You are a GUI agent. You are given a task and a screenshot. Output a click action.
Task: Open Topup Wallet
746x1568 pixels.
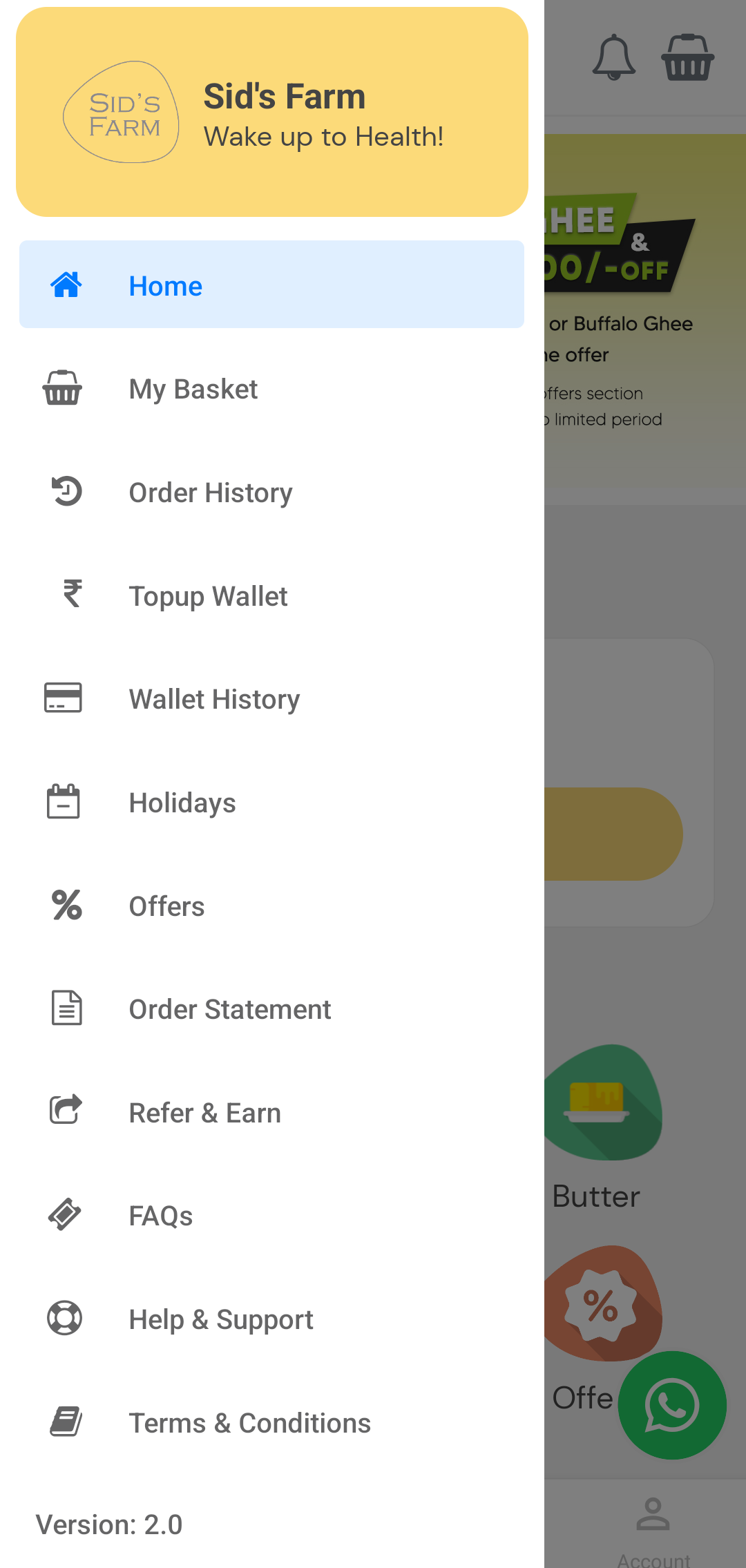(x=208, y=596)
